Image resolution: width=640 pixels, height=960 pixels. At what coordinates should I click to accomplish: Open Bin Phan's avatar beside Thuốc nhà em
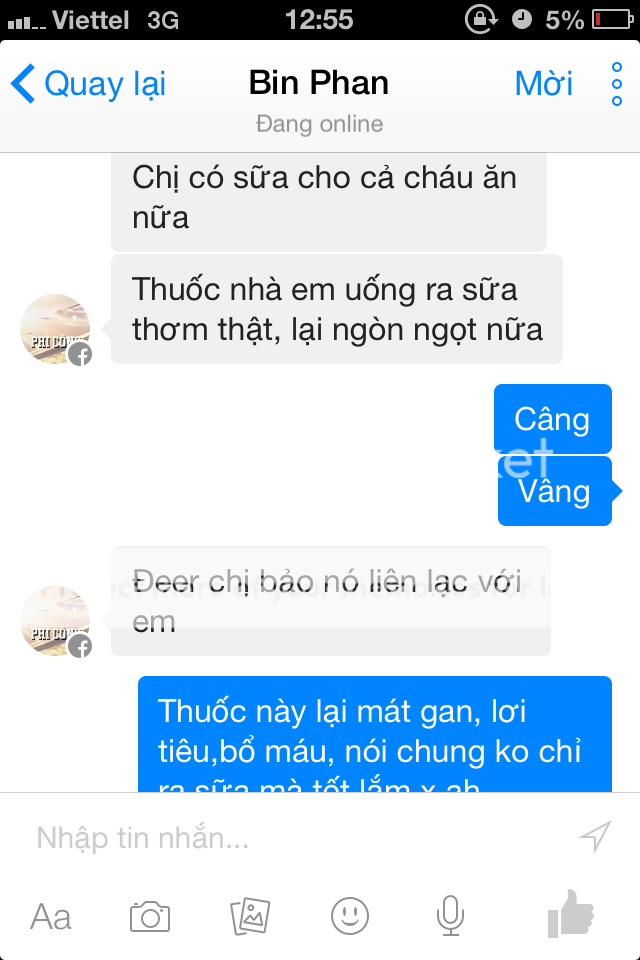(x=55, y=330)
